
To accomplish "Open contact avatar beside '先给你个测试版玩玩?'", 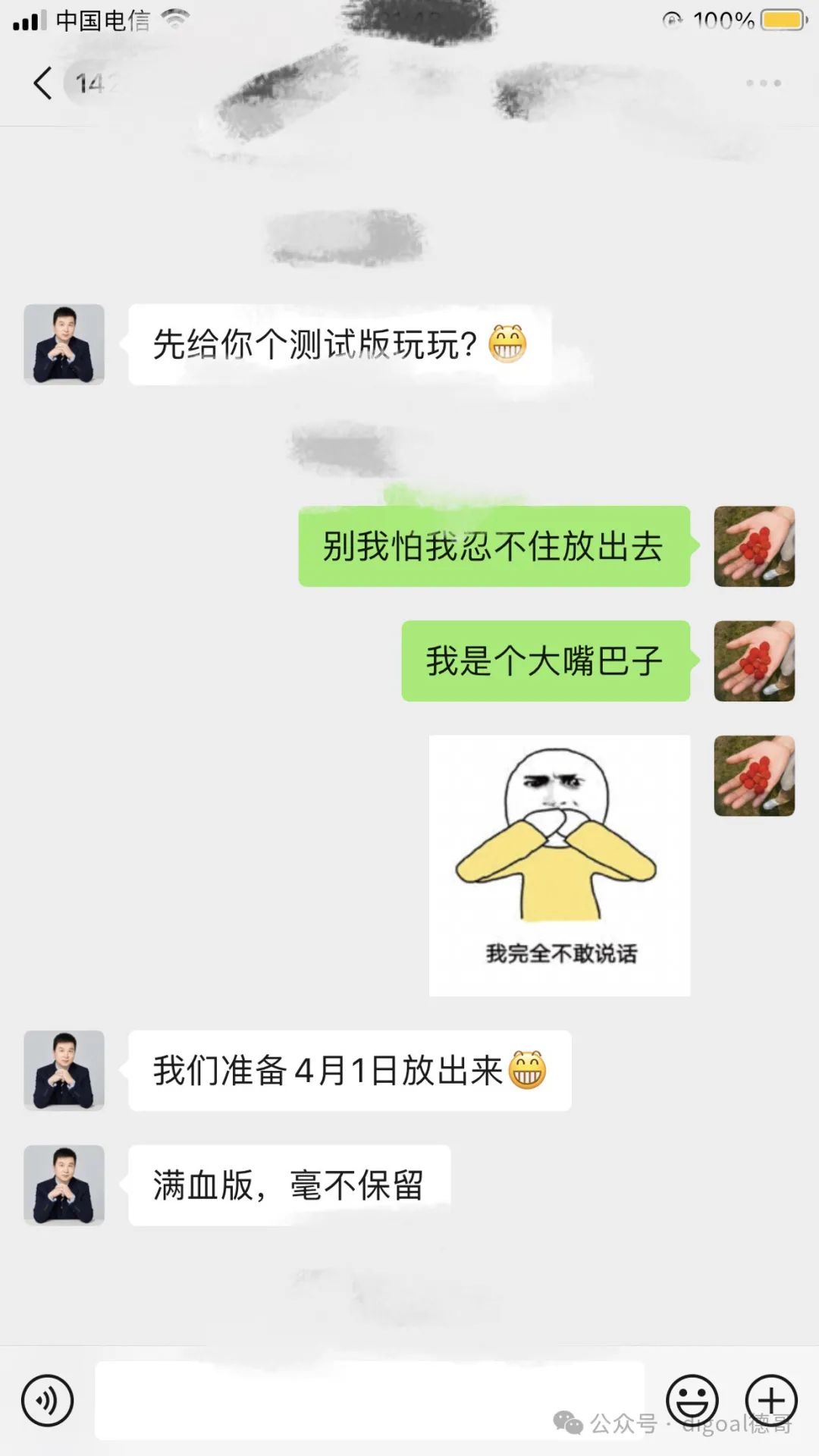I will coord(64,344).
